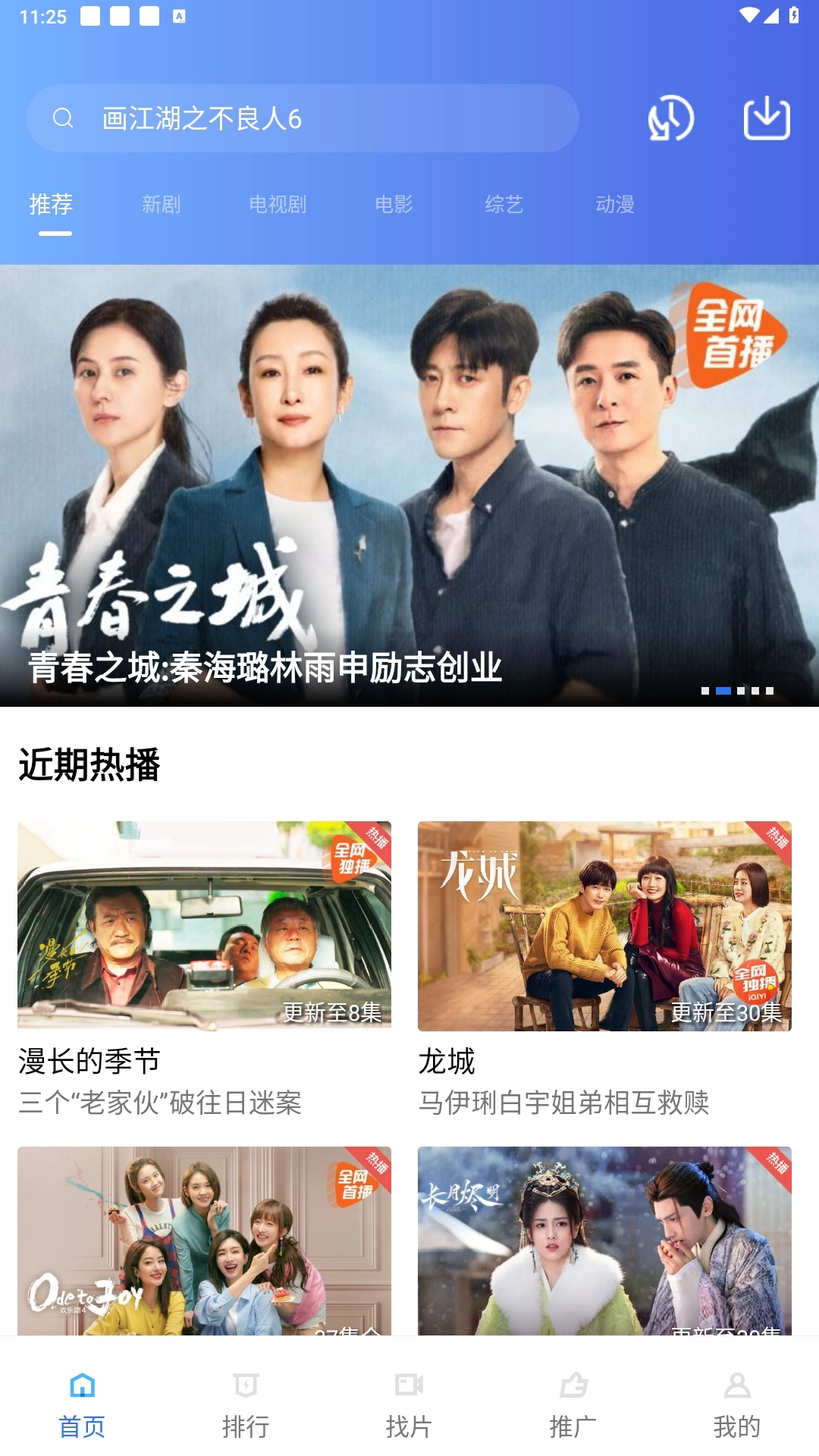The width and height of the screenshot is (819, 1456).
Task: Tap the 推广 thumbs-up icon
Action: 573,1386
